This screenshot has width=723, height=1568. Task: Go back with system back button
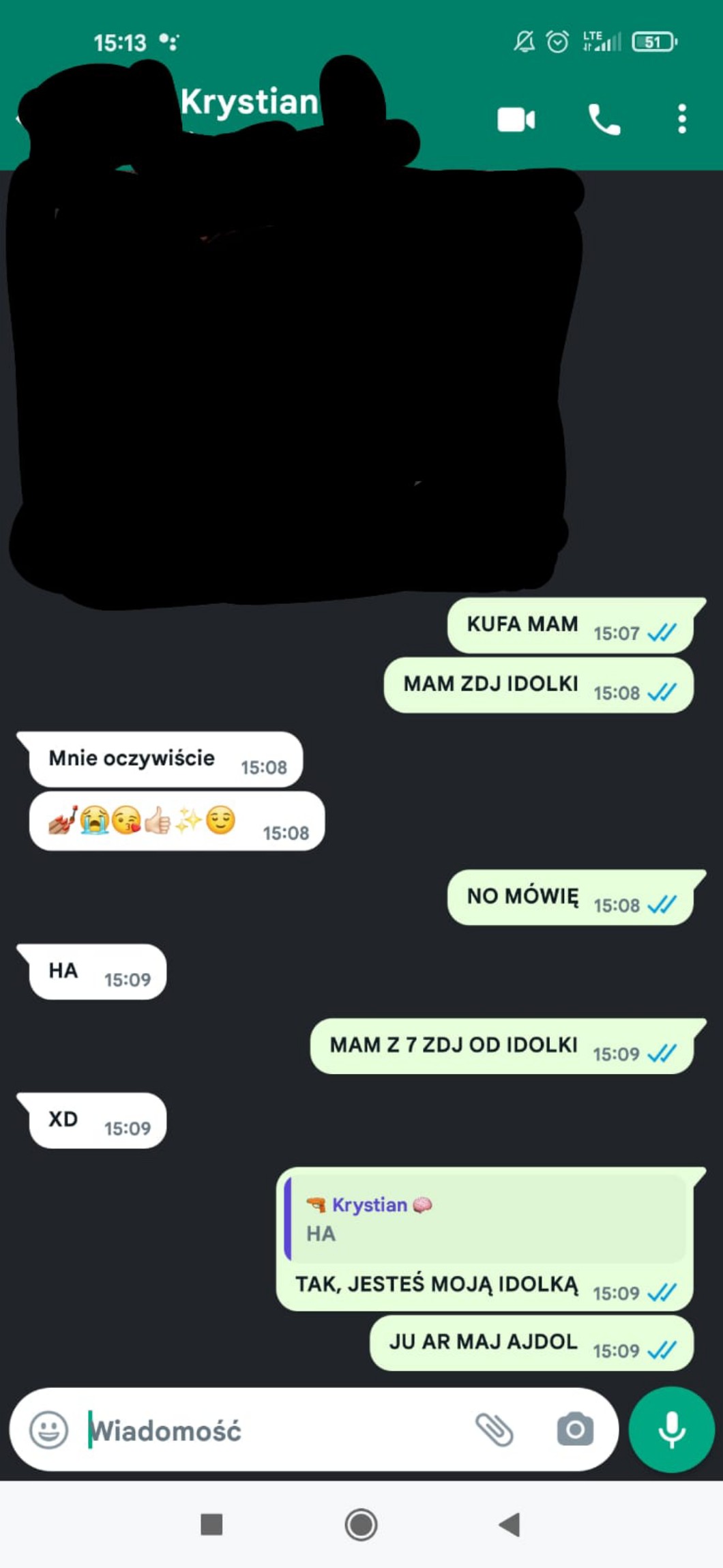pyautogui.click(x=510, y=1524)
